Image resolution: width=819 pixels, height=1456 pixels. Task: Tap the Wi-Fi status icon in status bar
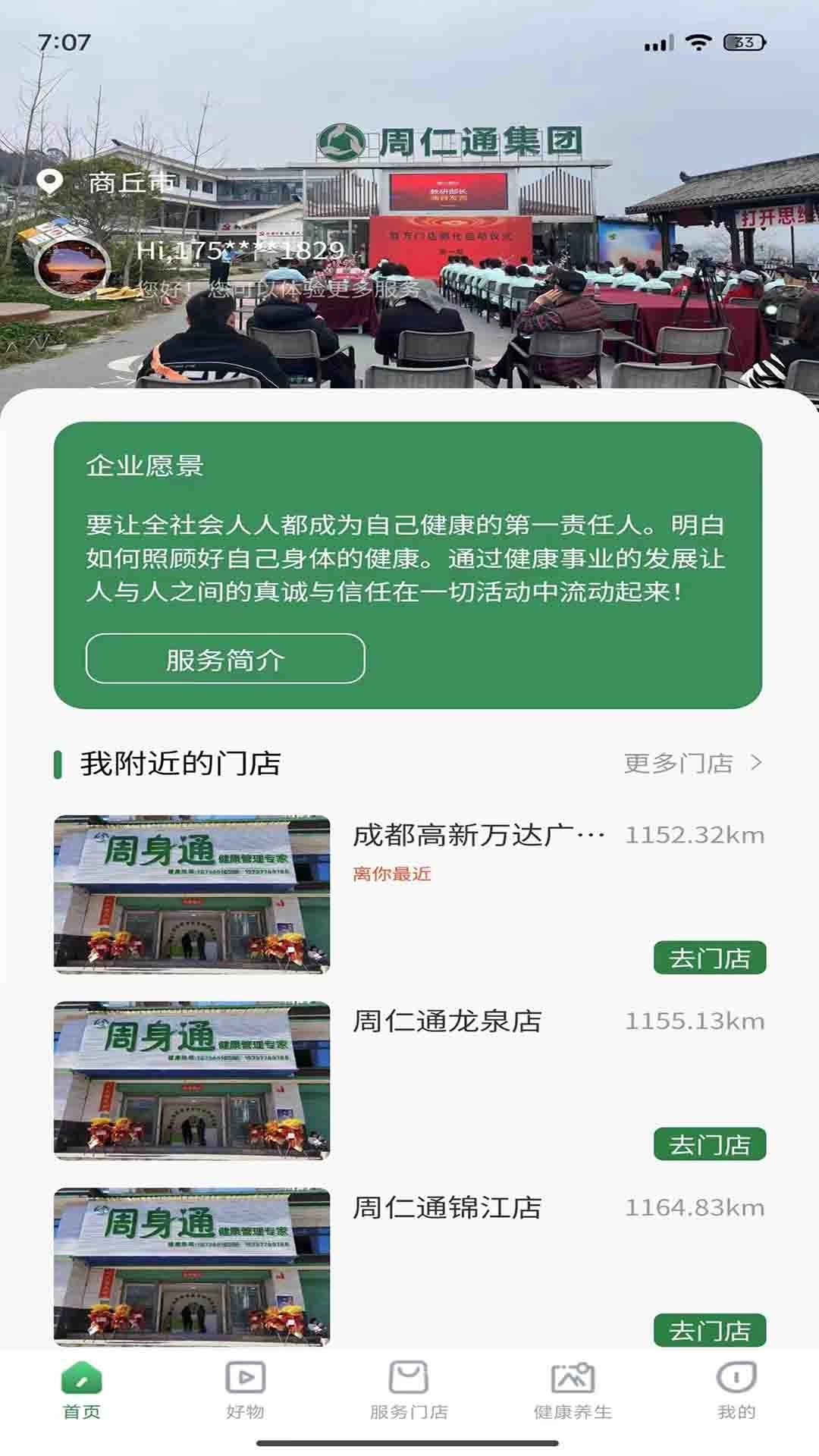coord(697,44)
